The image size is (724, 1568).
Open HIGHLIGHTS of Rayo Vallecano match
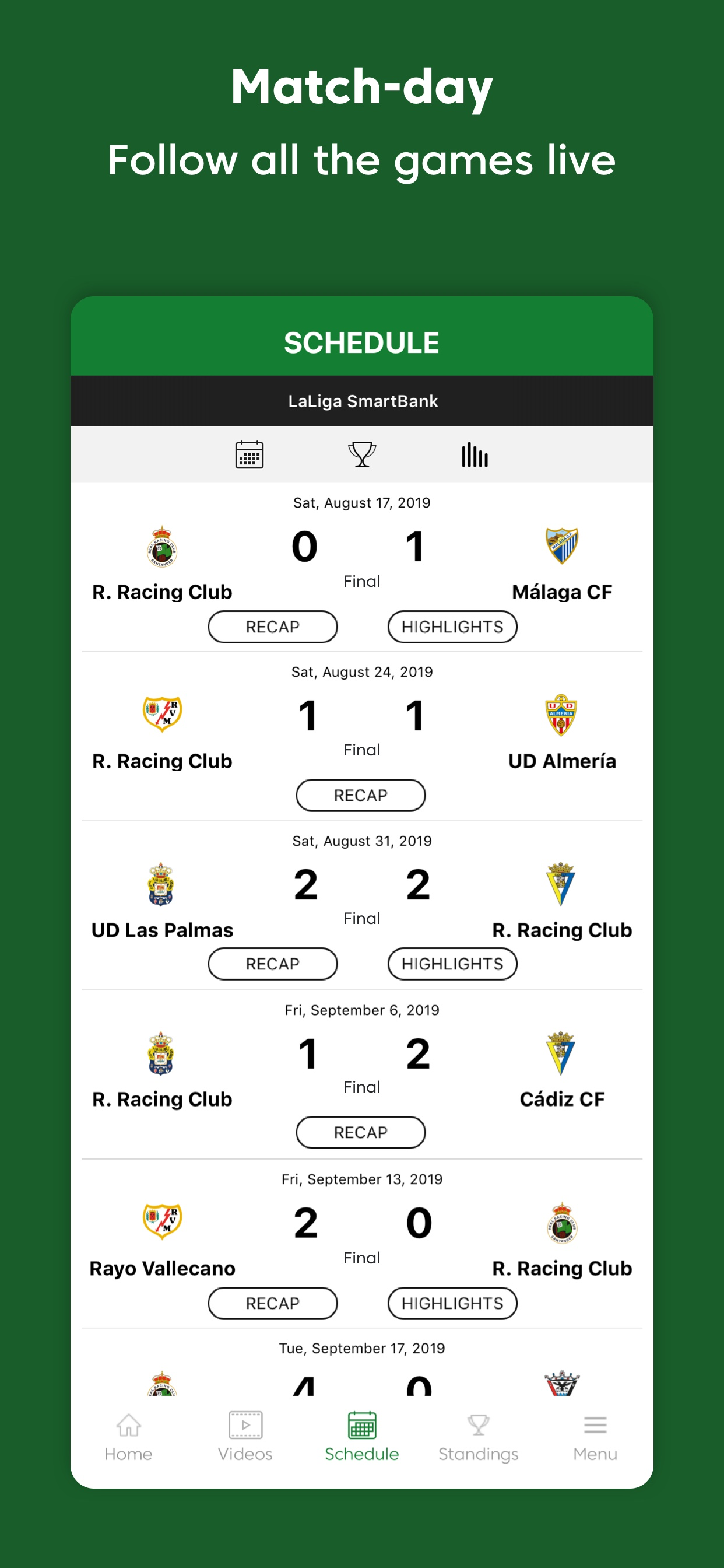click(x=452, y=1303)
